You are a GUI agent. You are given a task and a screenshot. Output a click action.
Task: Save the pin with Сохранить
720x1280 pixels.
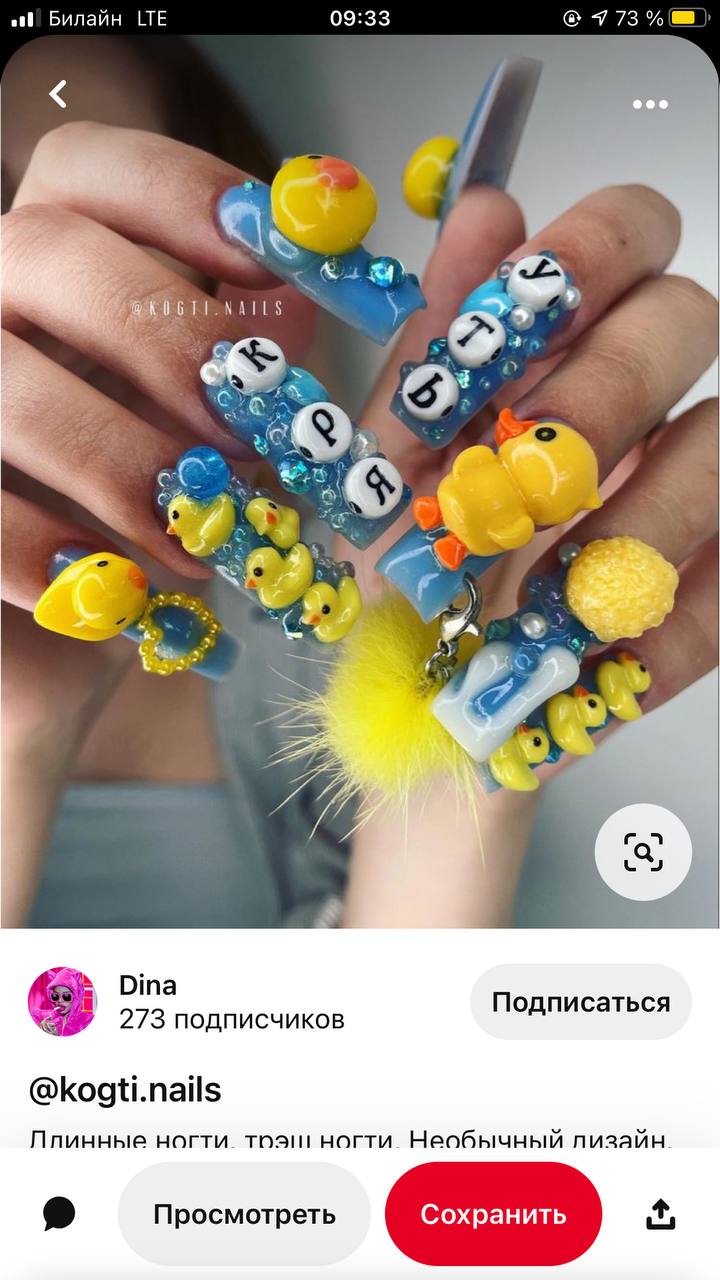click(493, 1214)
